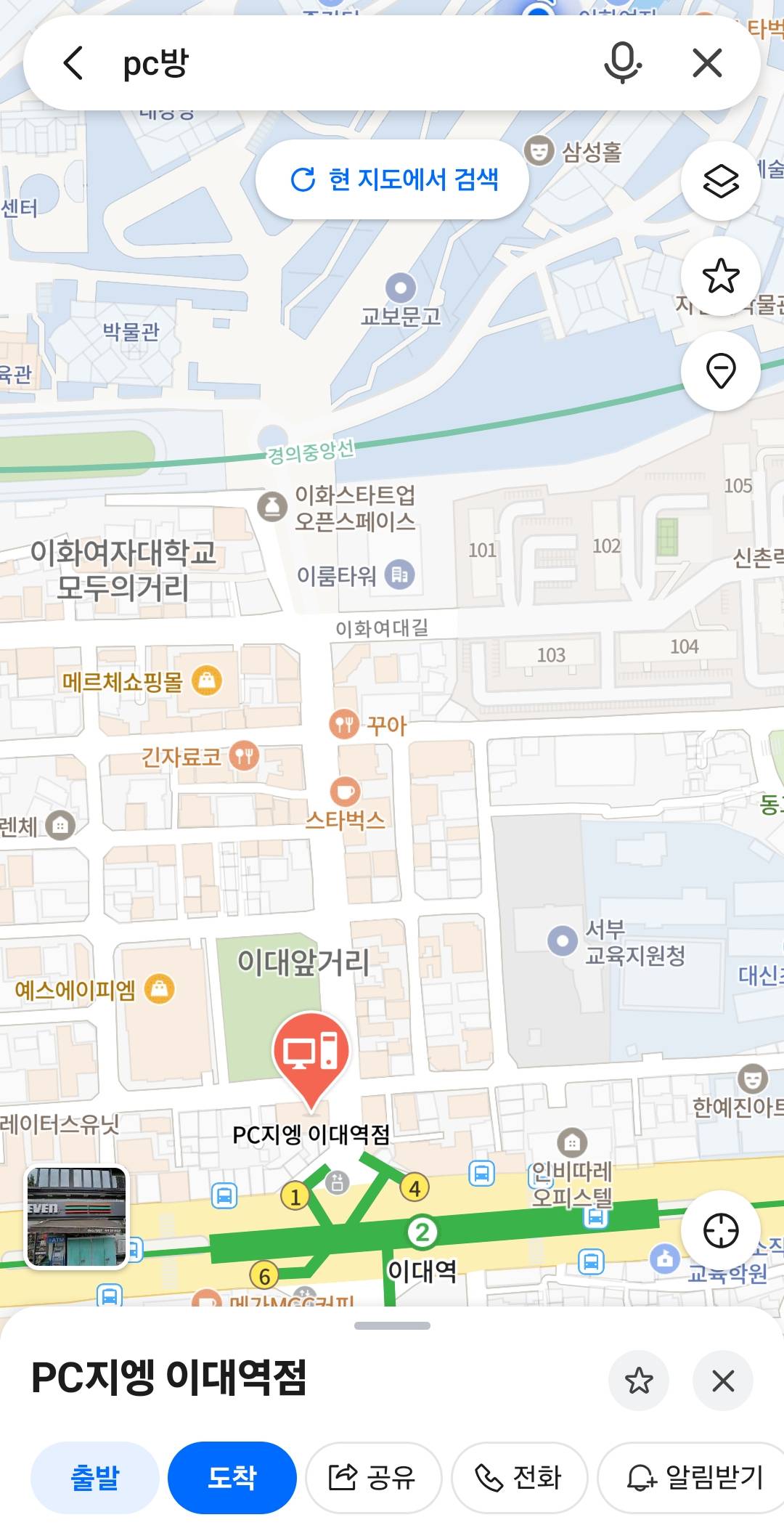
Task: Clear the pc방 search query
Action: pos(707,63)
